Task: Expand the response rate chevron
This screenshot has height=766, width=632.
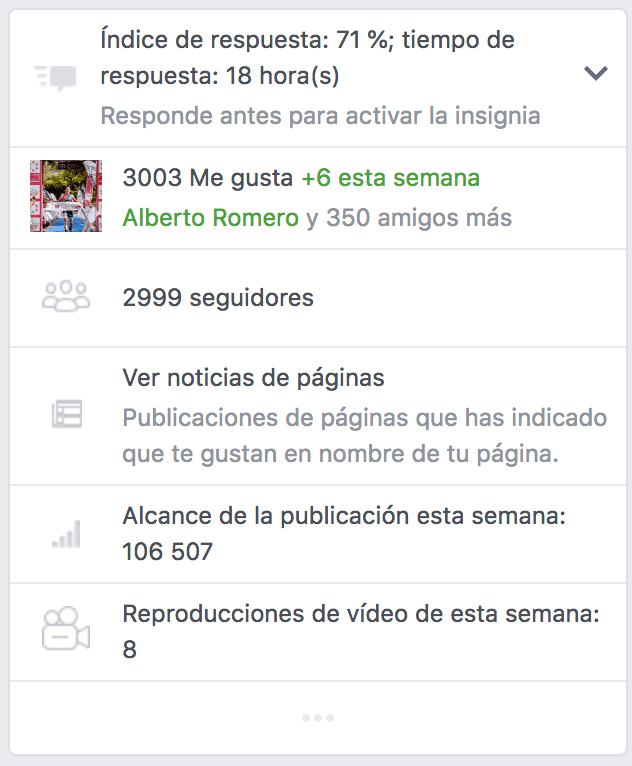Action: click(596, 74)
